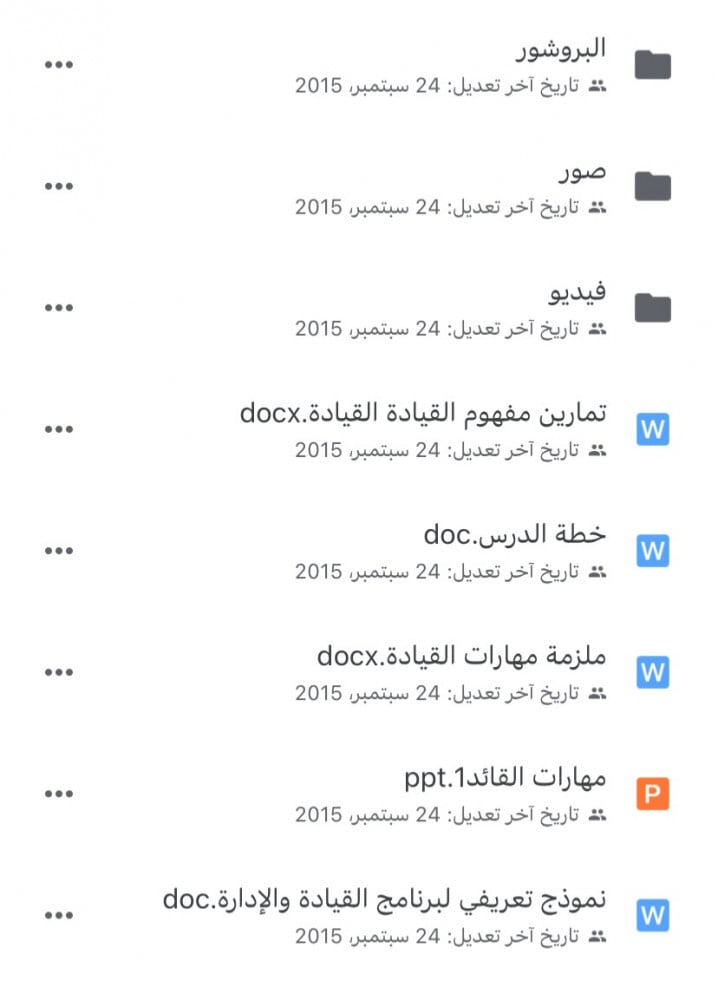718x1000 pixels.
Task: Open the options menu for ملزمة مهارات القيادة.docx
Action: [59, 673]
